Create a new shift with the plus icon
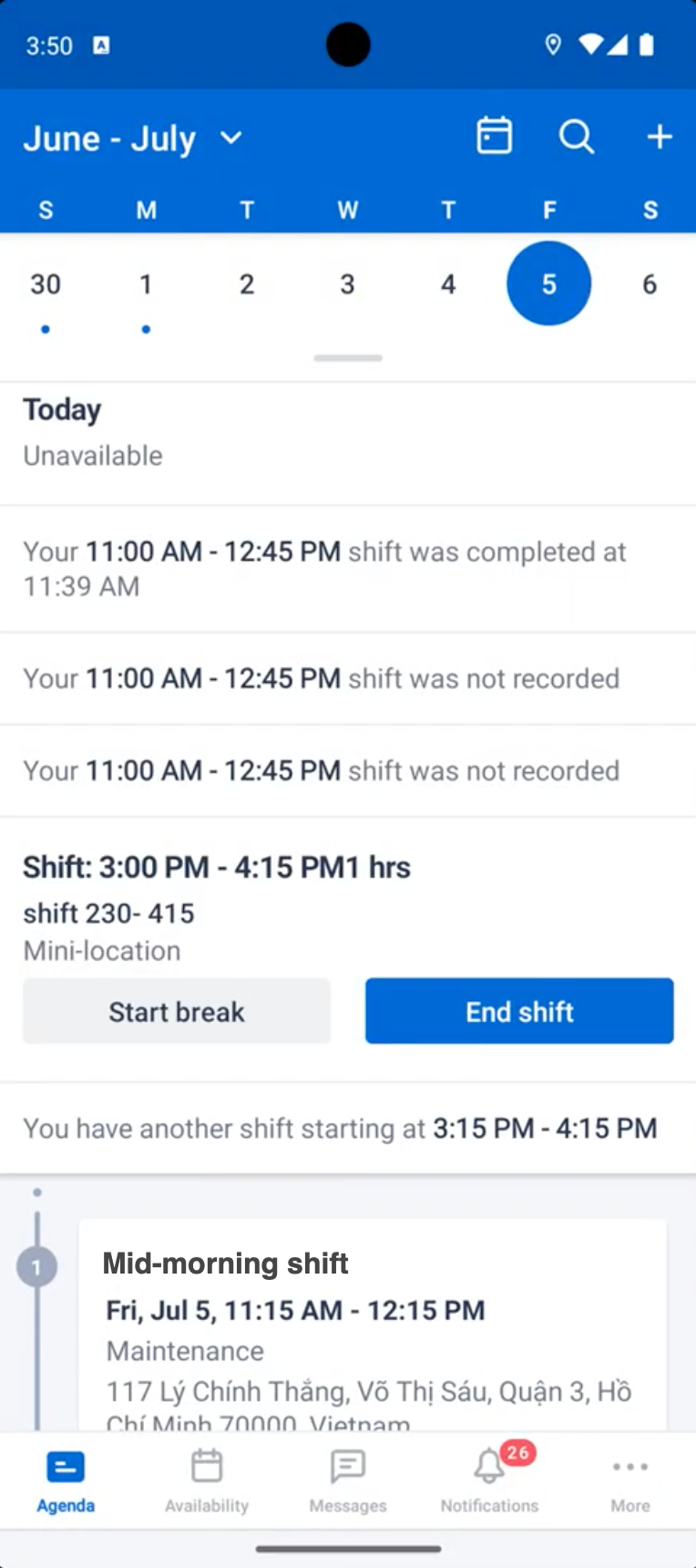 pos(658,136)
